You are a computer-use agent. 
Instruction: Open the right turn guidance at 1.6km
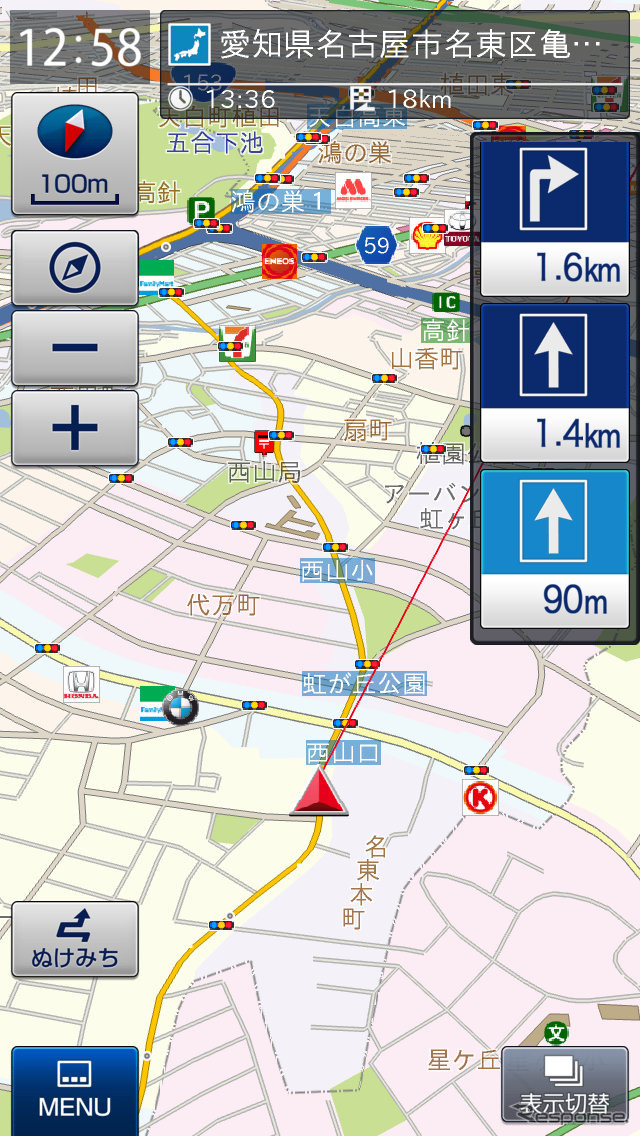[555, 220]
